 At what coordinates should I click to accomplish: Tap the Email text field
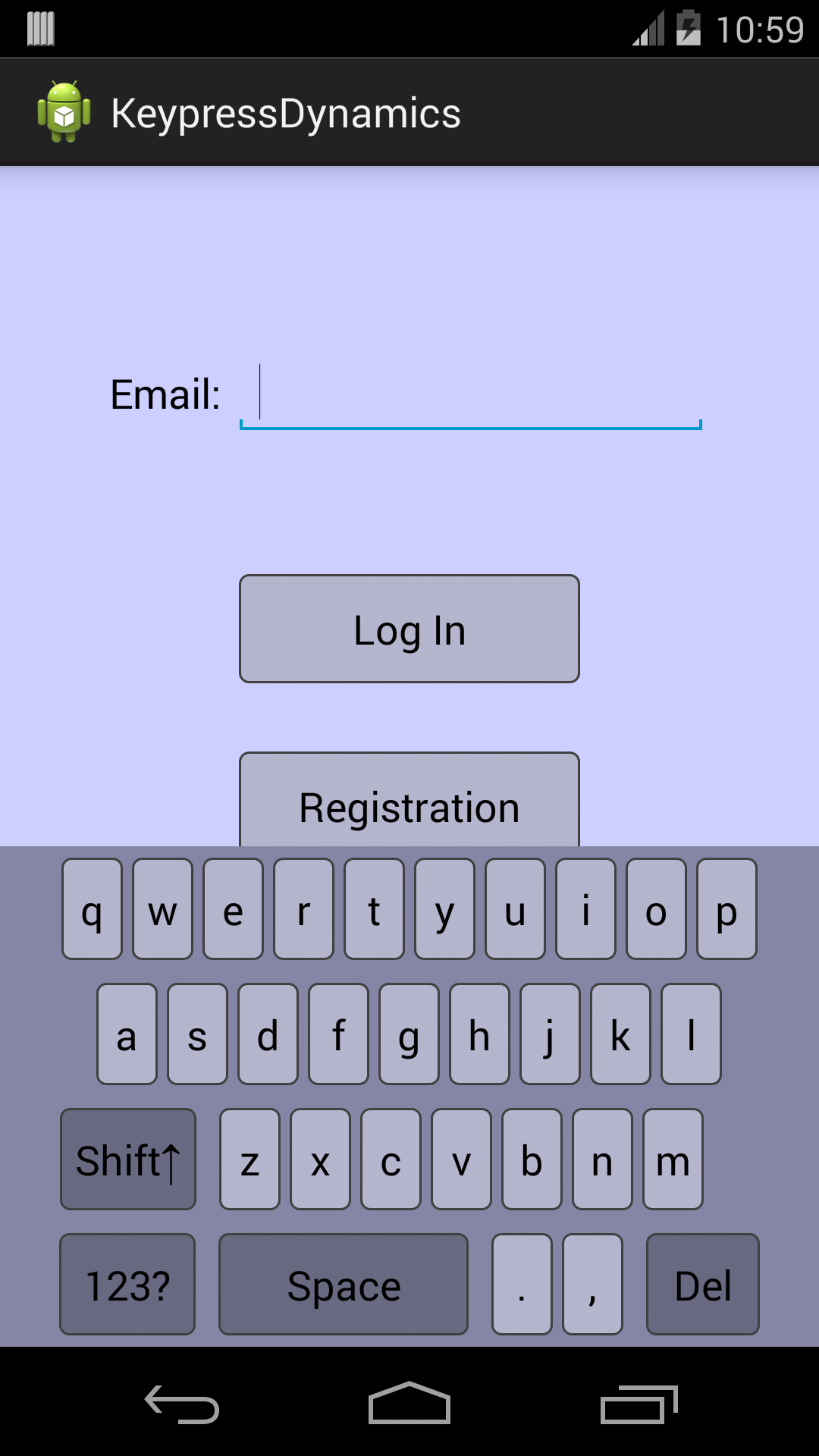coord(470,396)
